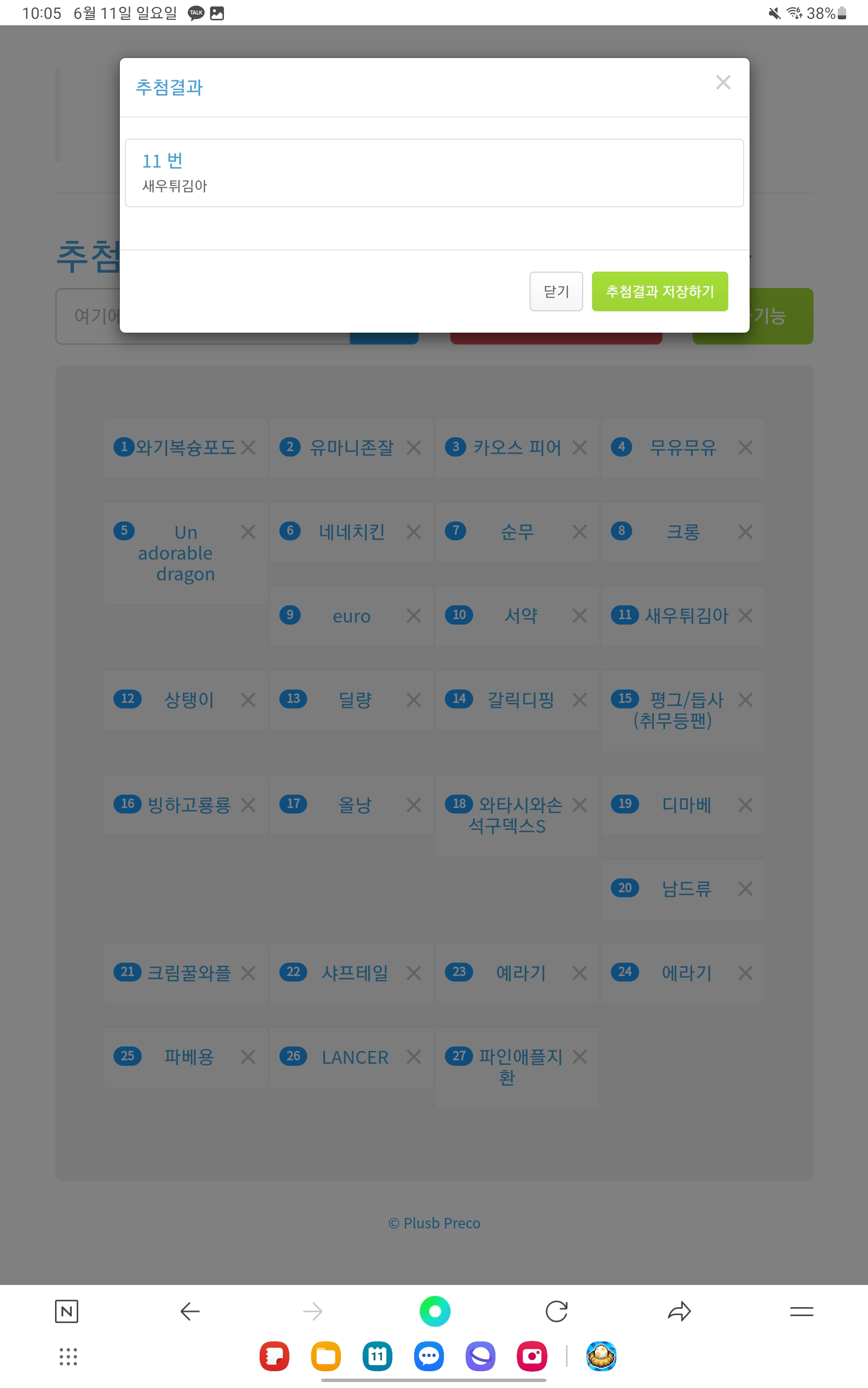Close the 추첨결과 dialog with the X icon
This screenshot has width=868, height=1388.
point(723,83)
